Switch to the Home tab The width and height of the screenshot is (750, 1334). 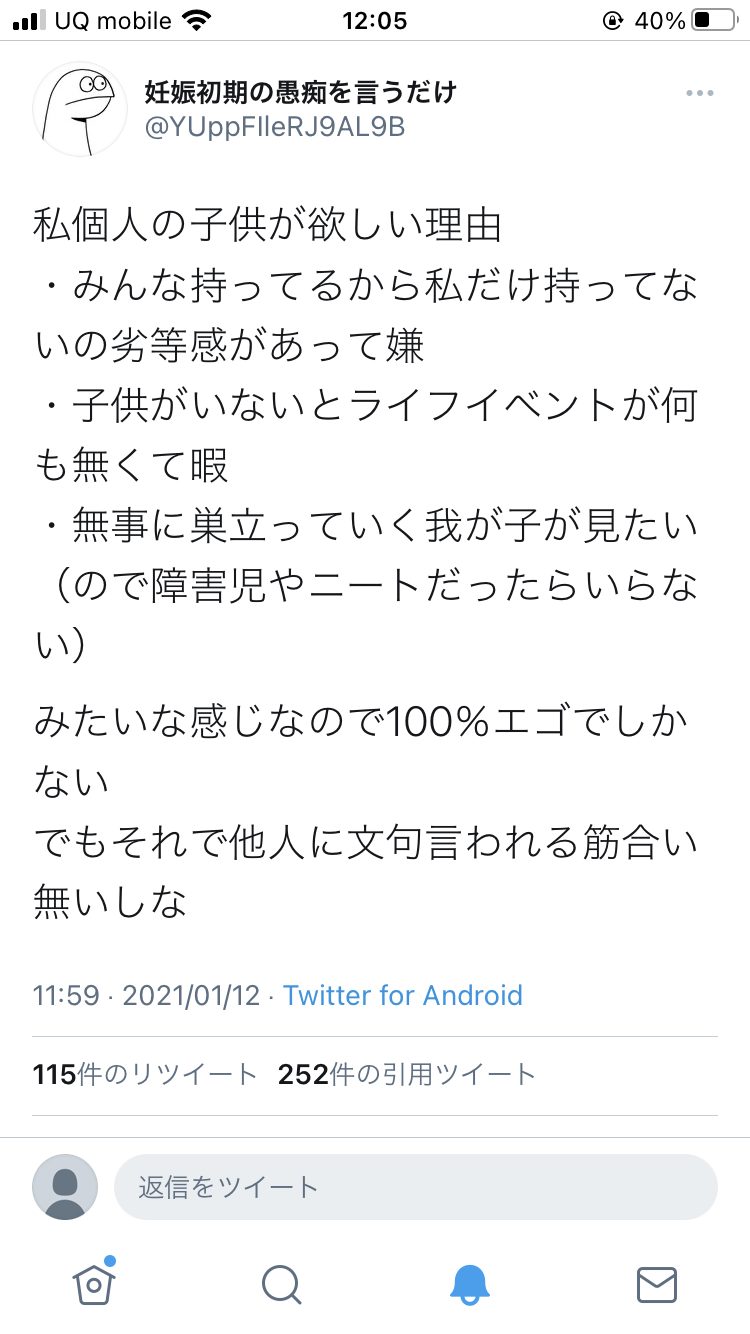94,1283
